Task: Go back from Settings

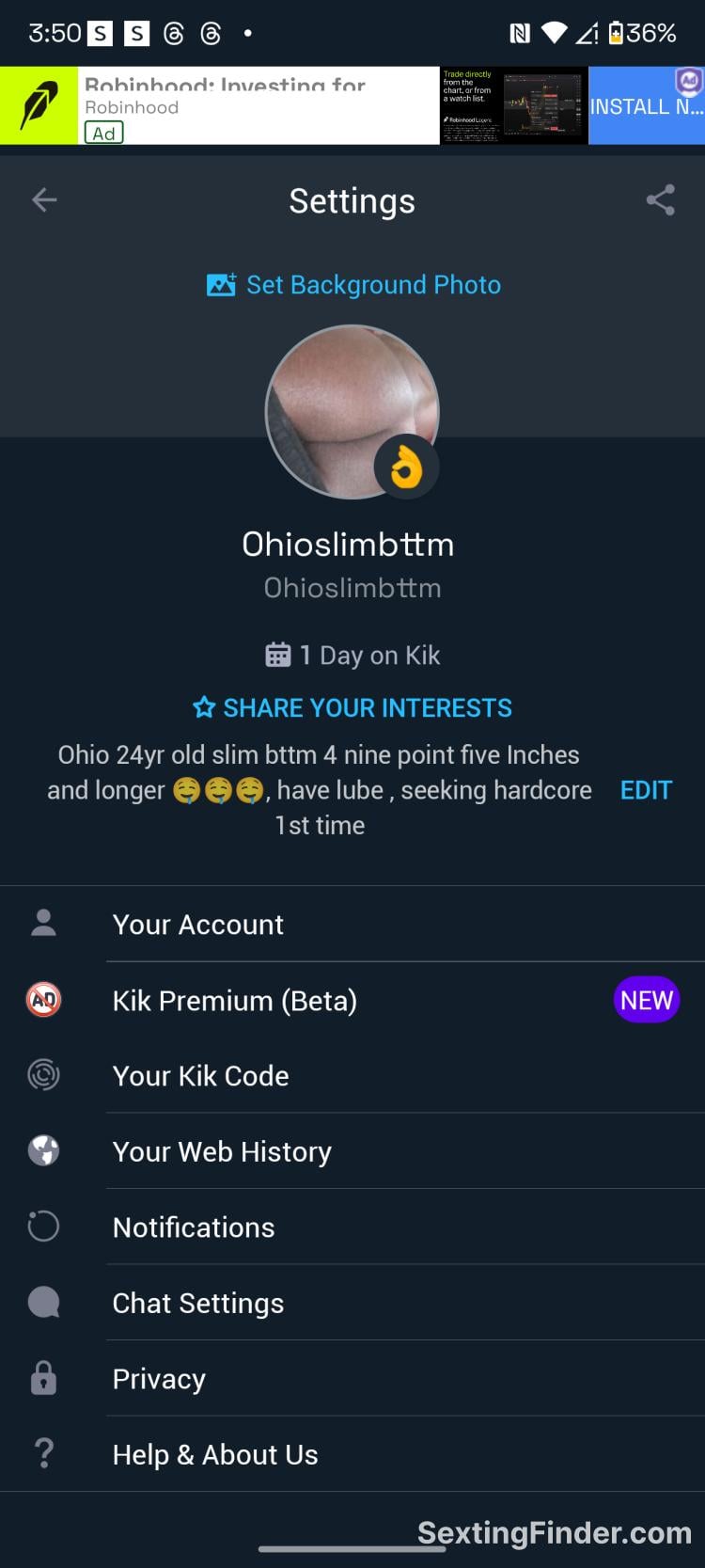Action: [44, 199]
